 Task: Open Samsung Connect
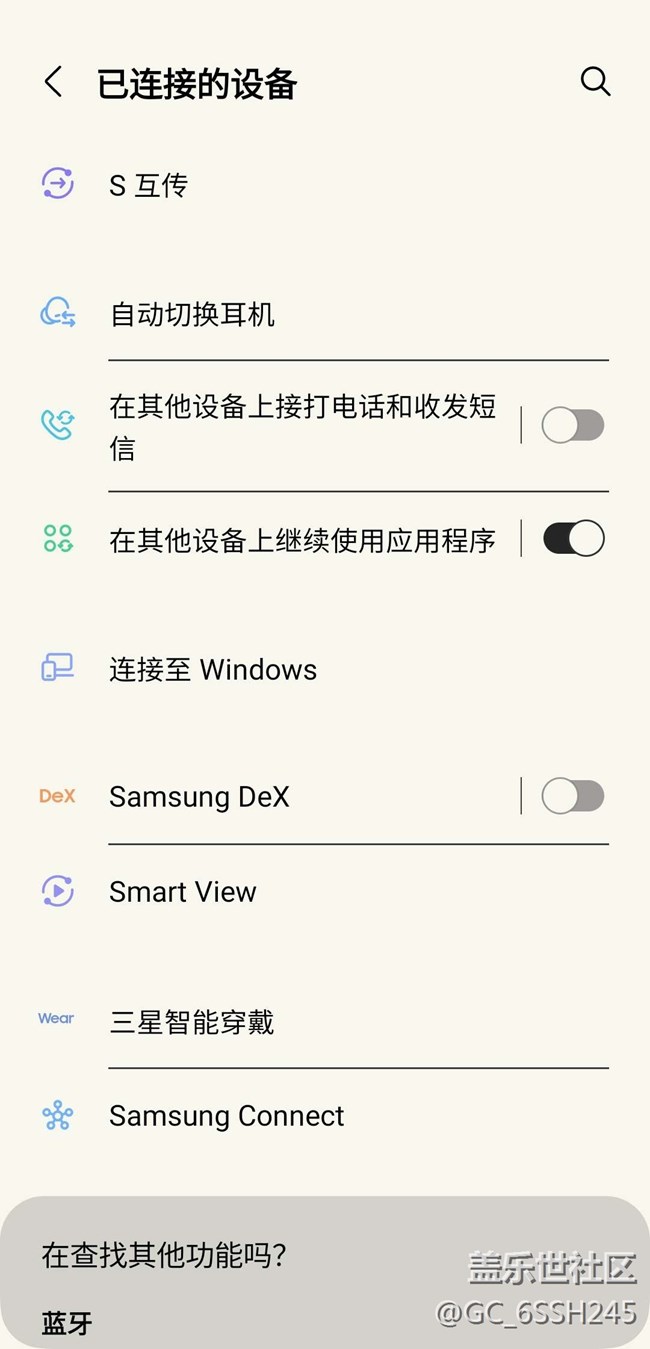[226, 1116]
